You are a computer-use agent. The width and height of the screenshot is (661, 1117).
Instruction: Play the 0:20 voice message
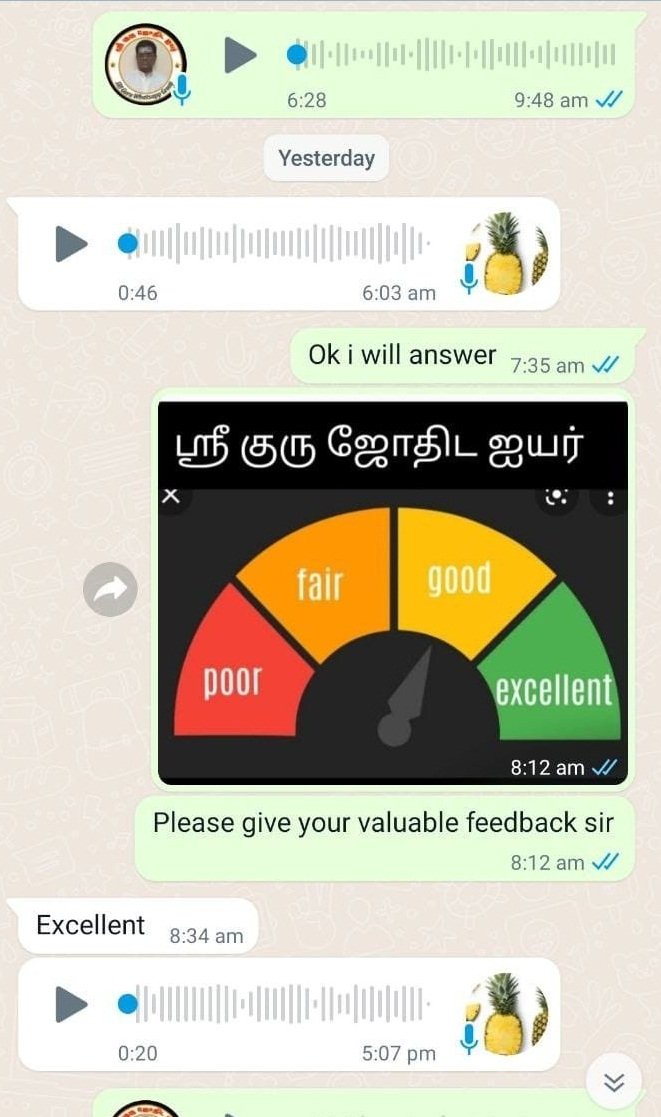point(71,1004)
